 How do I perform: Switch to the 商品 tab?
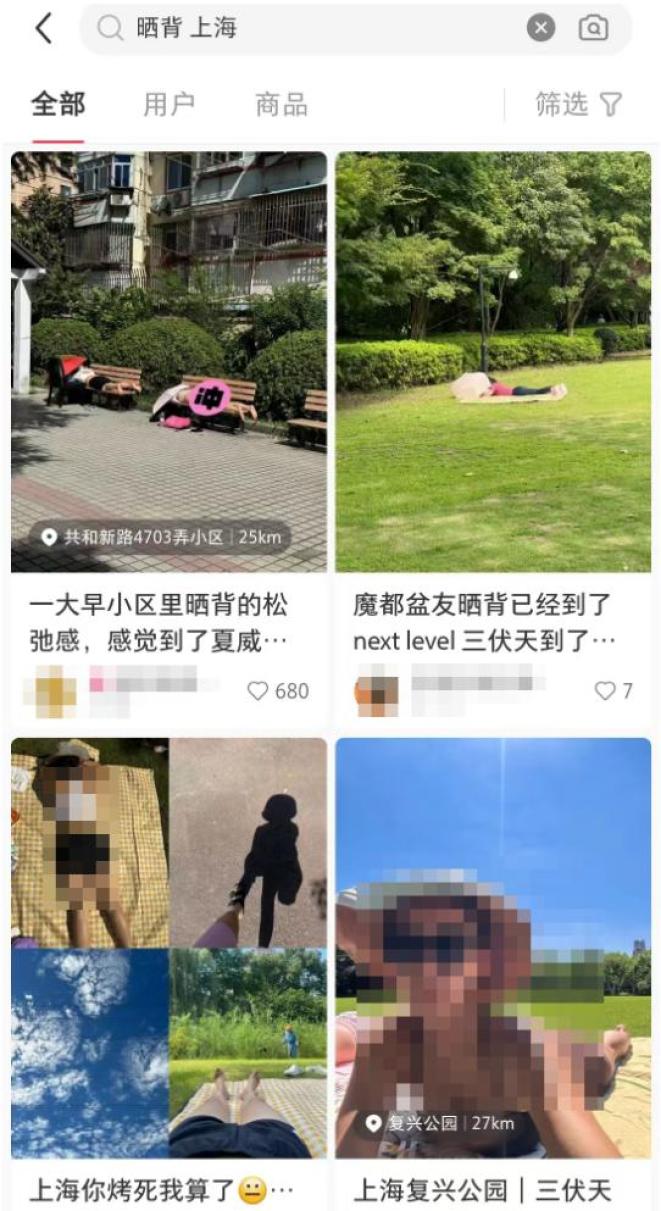[281, 104]
